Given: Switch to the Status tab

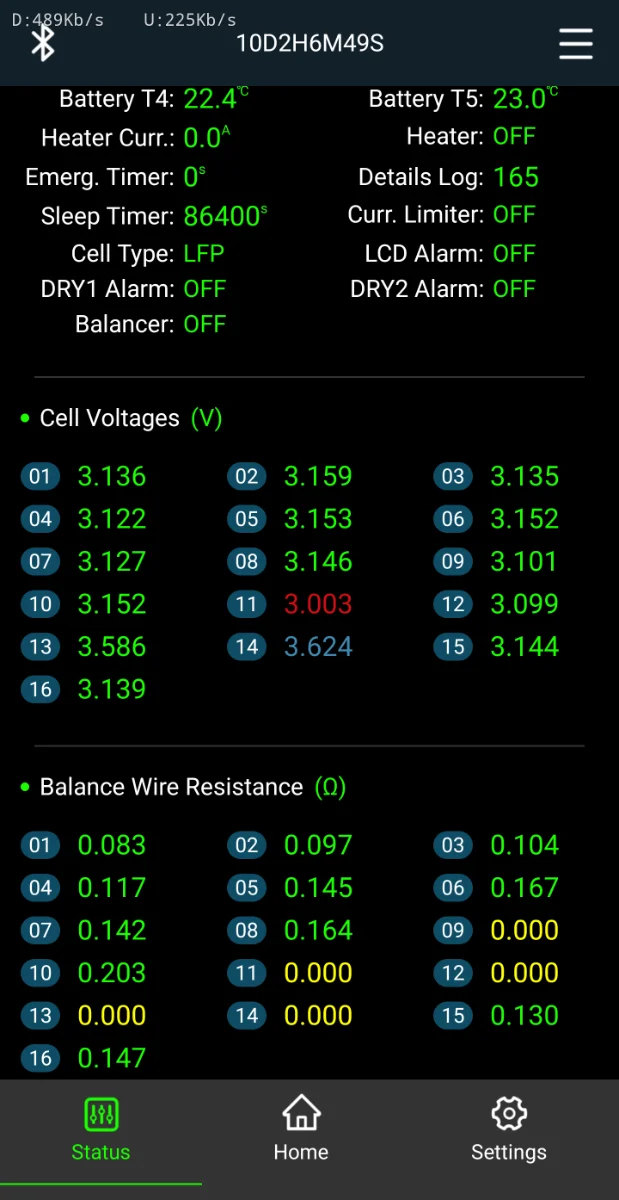Looking at the screenshot, I should [101, 1130].
